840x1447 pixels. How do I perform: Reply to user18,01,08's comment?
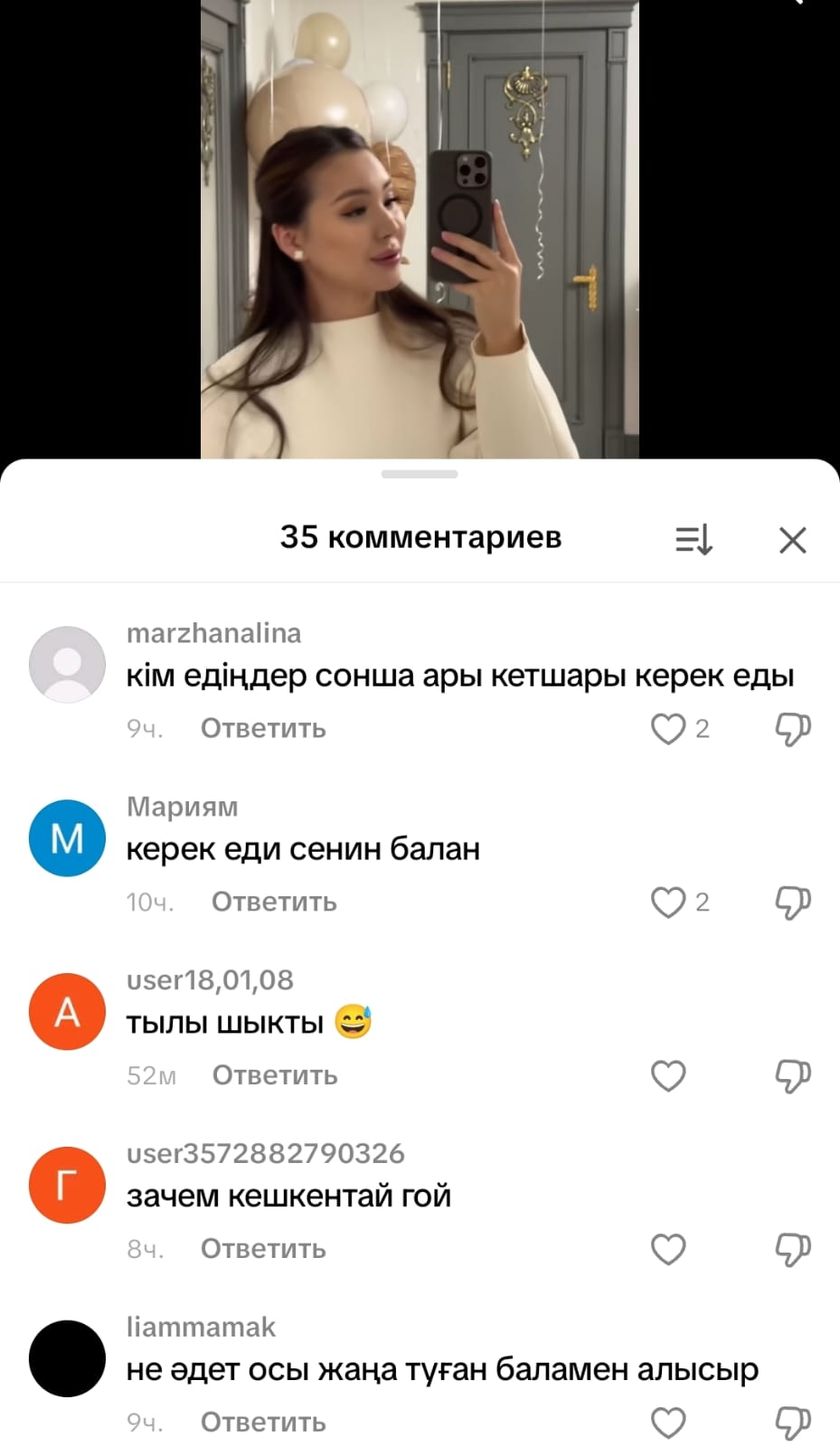pyautogui.click(x=274, y=1076)
